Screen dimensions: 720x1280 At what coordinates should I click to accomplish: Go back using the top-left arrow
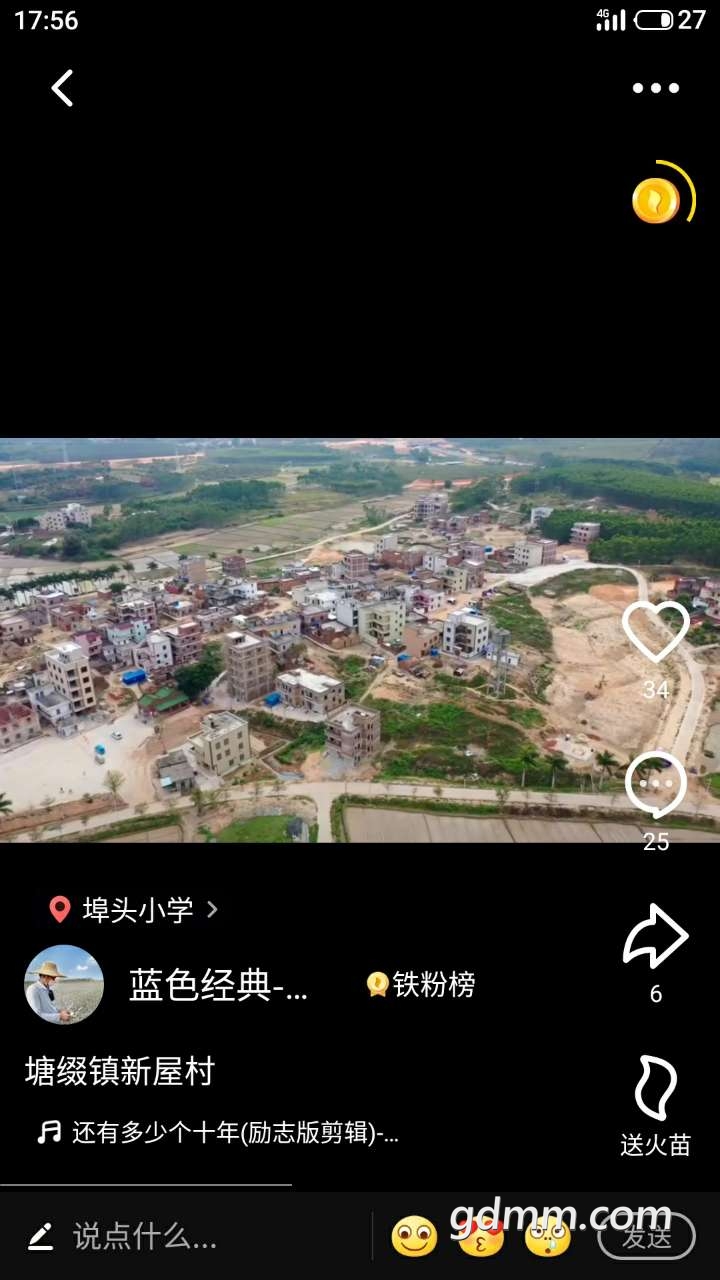(62, 88)
